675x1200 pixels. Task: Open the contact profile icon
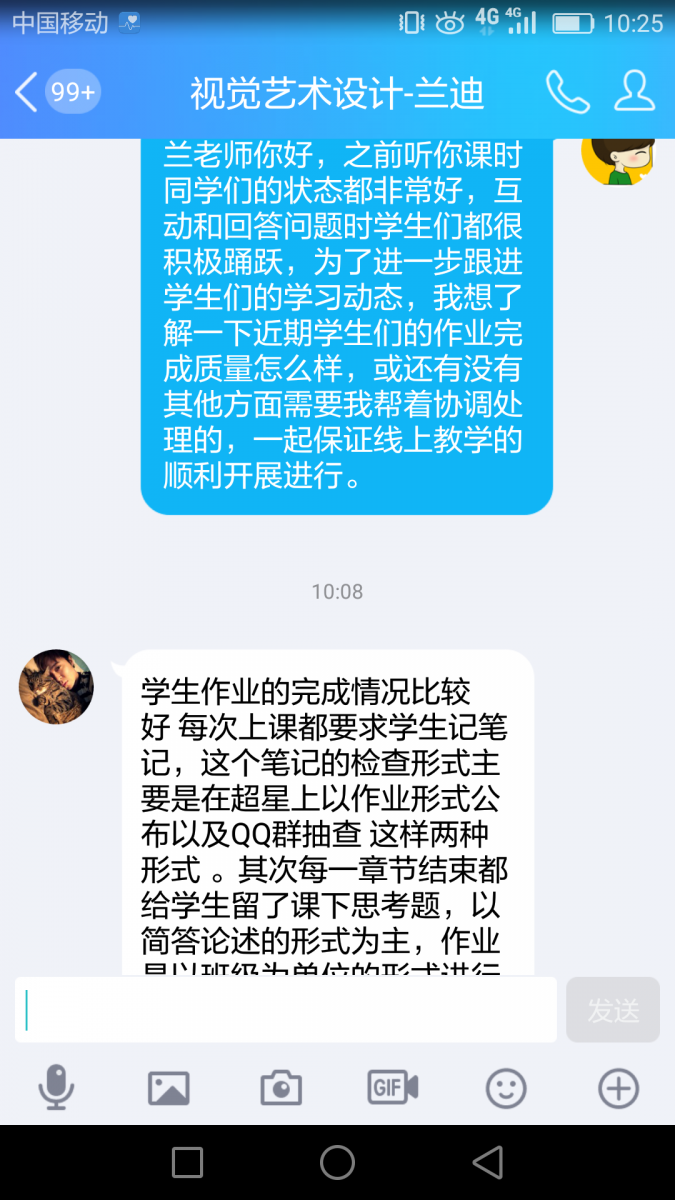634,92
